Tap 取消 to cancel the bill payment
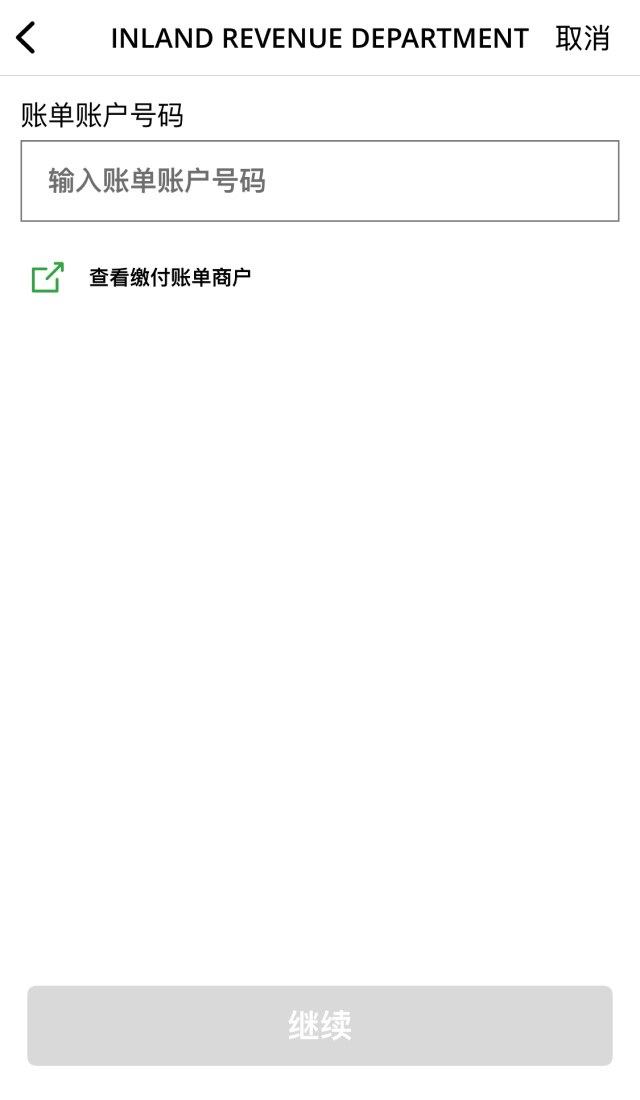Image resolution: width=640 pixels, height=1100 pixels. point(582,38)
